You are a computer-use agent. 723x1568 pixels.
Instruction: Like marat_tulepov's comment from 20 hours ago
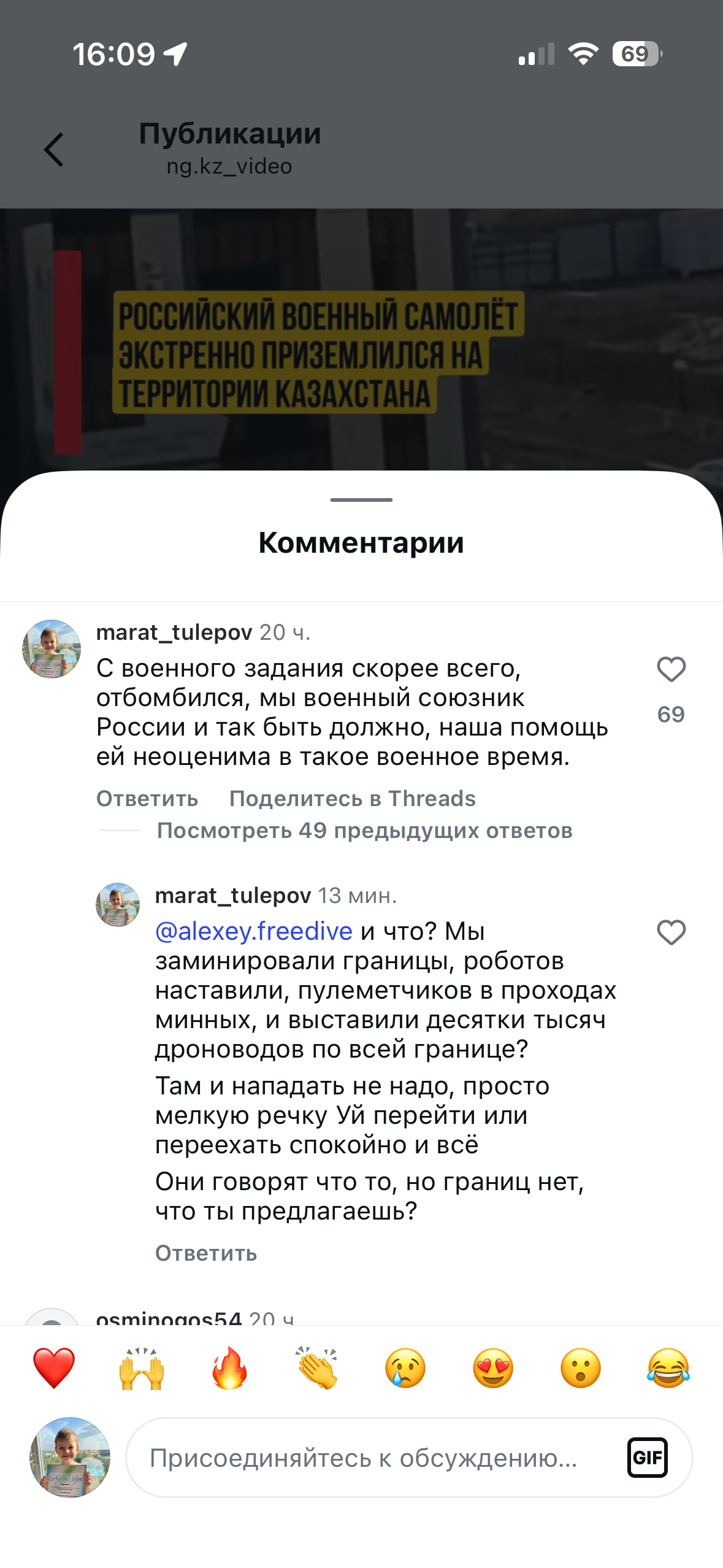pyautogui.click(x=671, y=669)
